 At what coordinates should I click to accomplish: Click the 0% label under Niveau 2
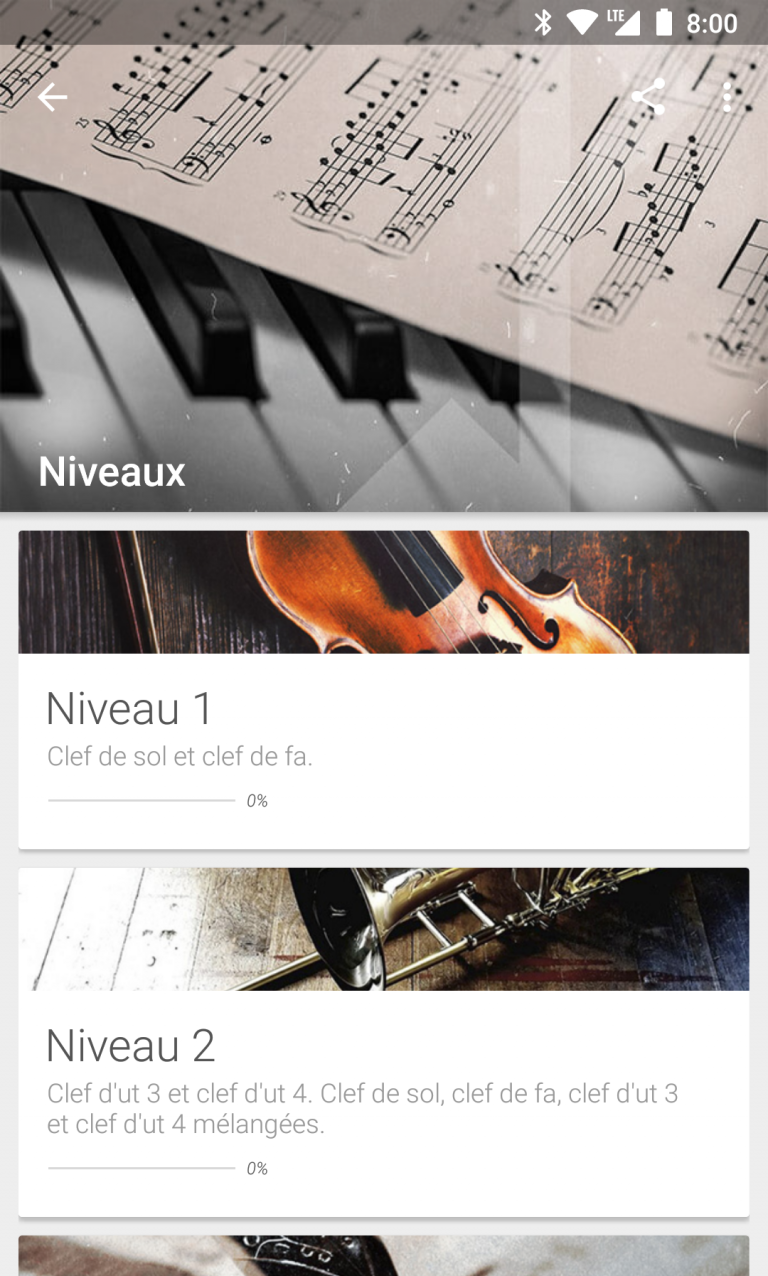[256, 1167]
